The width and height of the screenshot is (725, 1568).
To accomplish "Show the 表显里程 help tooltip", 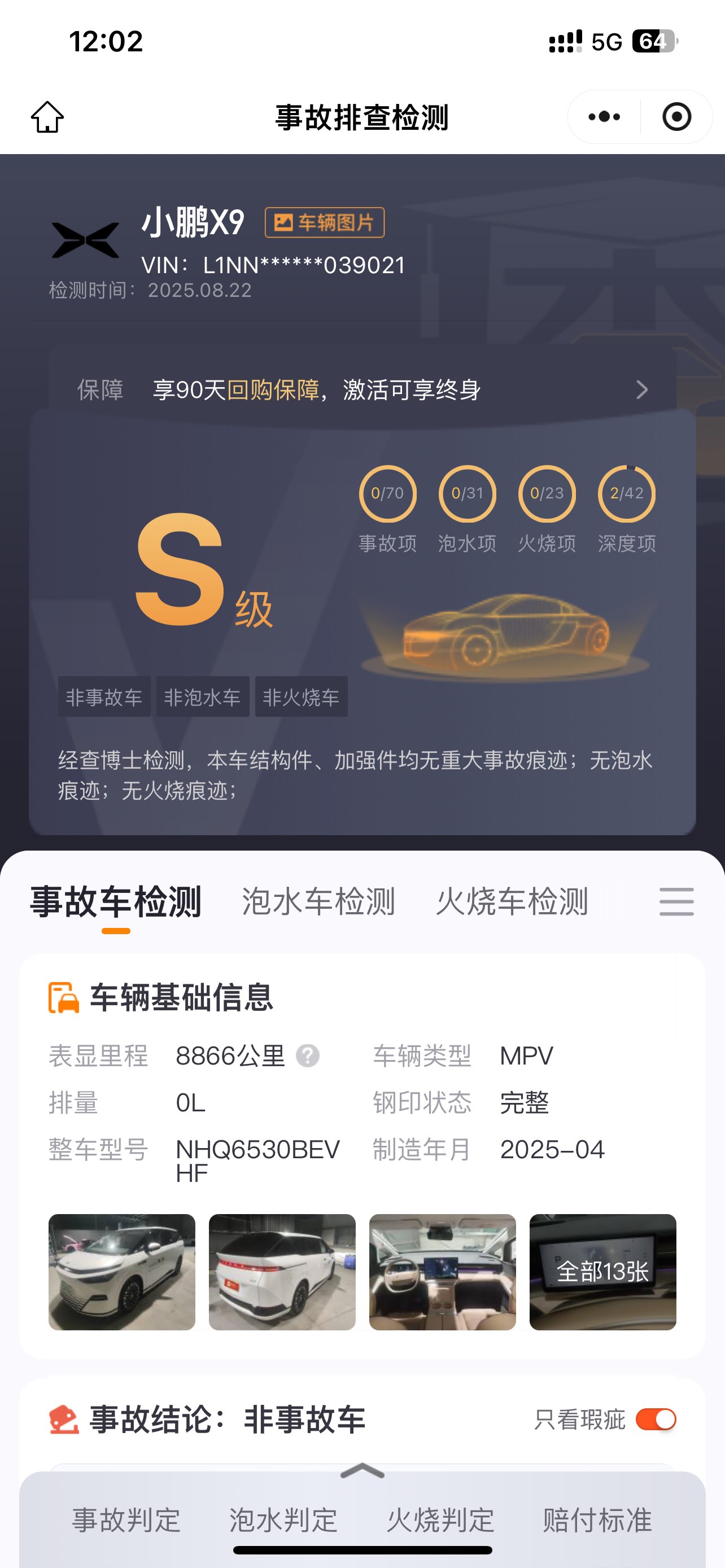I will tap(307, 1055).
